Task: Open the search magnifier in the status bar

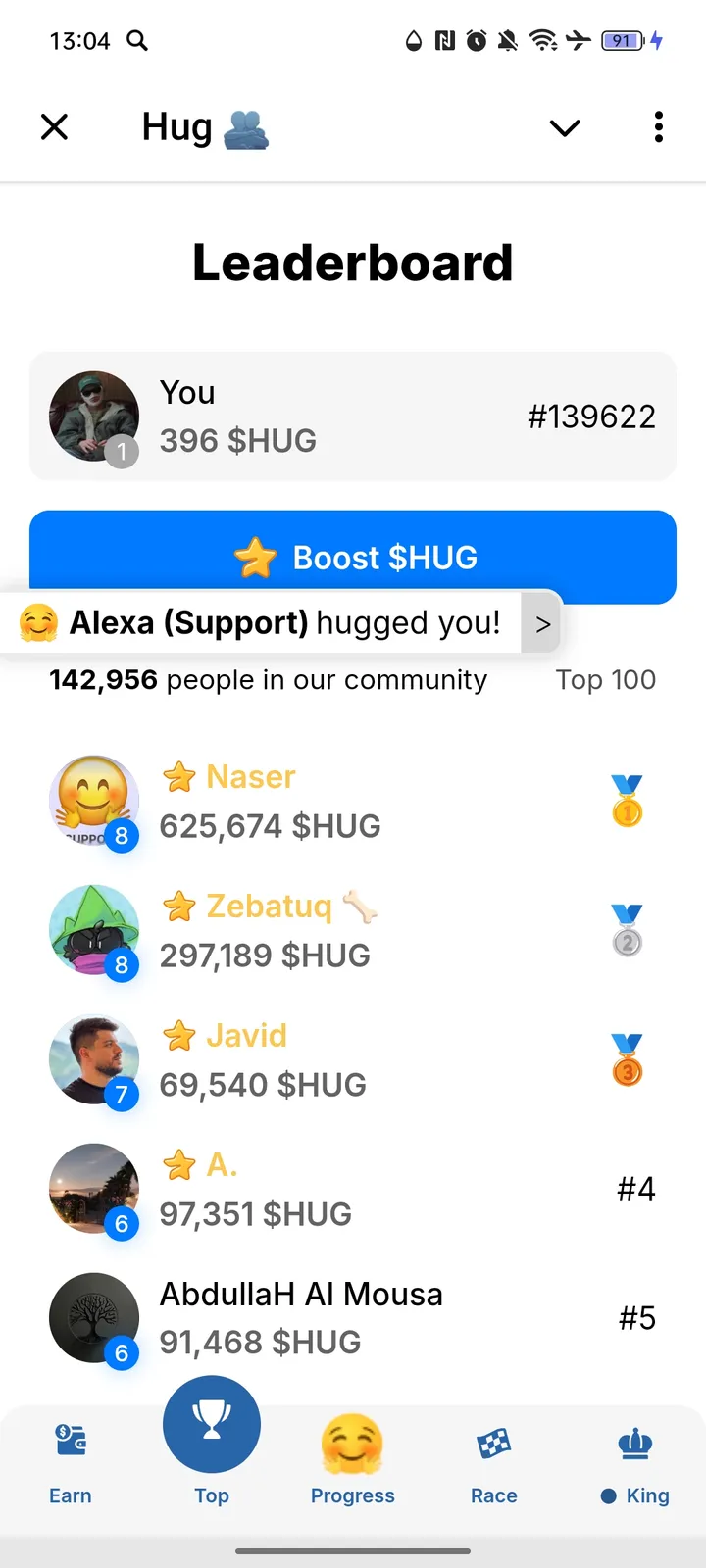Action: [137, 41]
